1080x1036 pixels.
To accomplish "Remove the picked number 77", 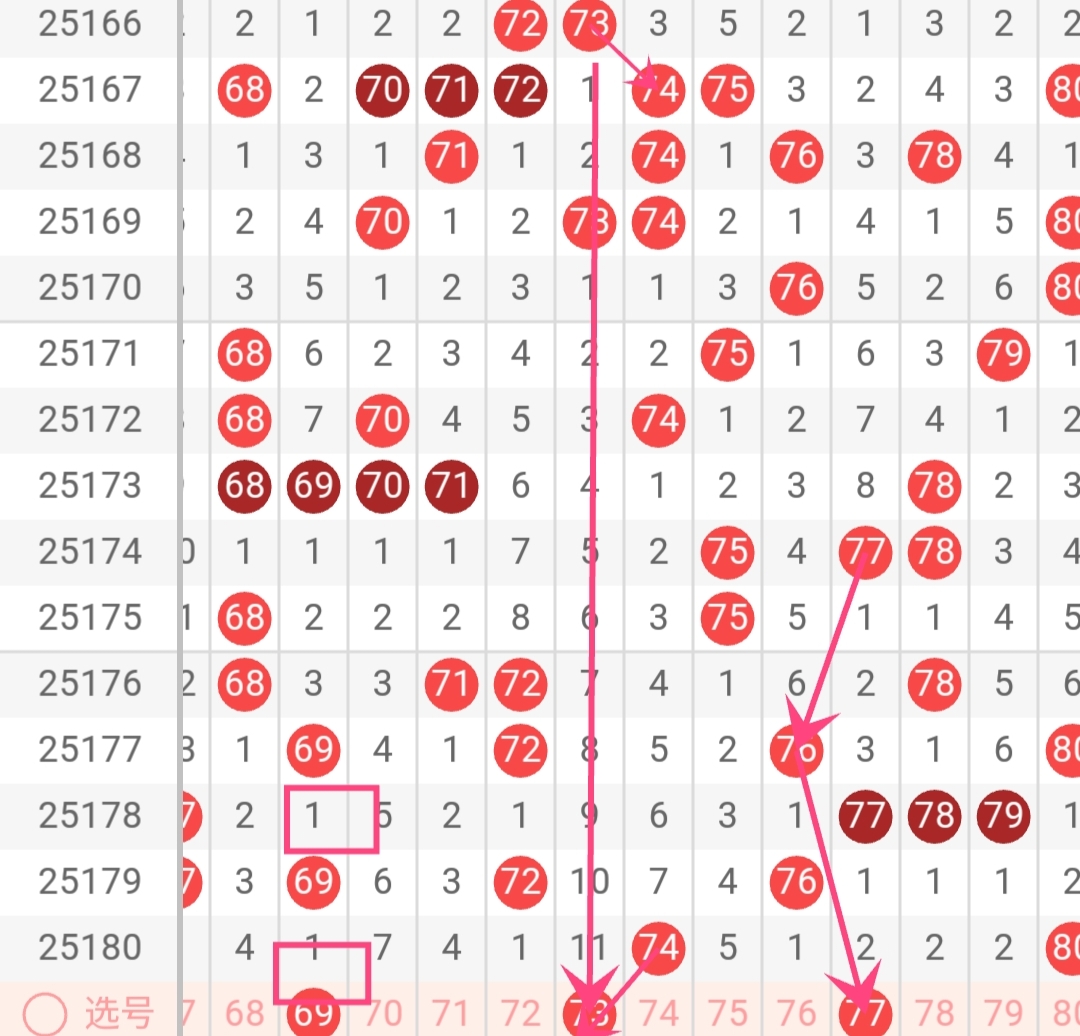I will (865, 1014).
